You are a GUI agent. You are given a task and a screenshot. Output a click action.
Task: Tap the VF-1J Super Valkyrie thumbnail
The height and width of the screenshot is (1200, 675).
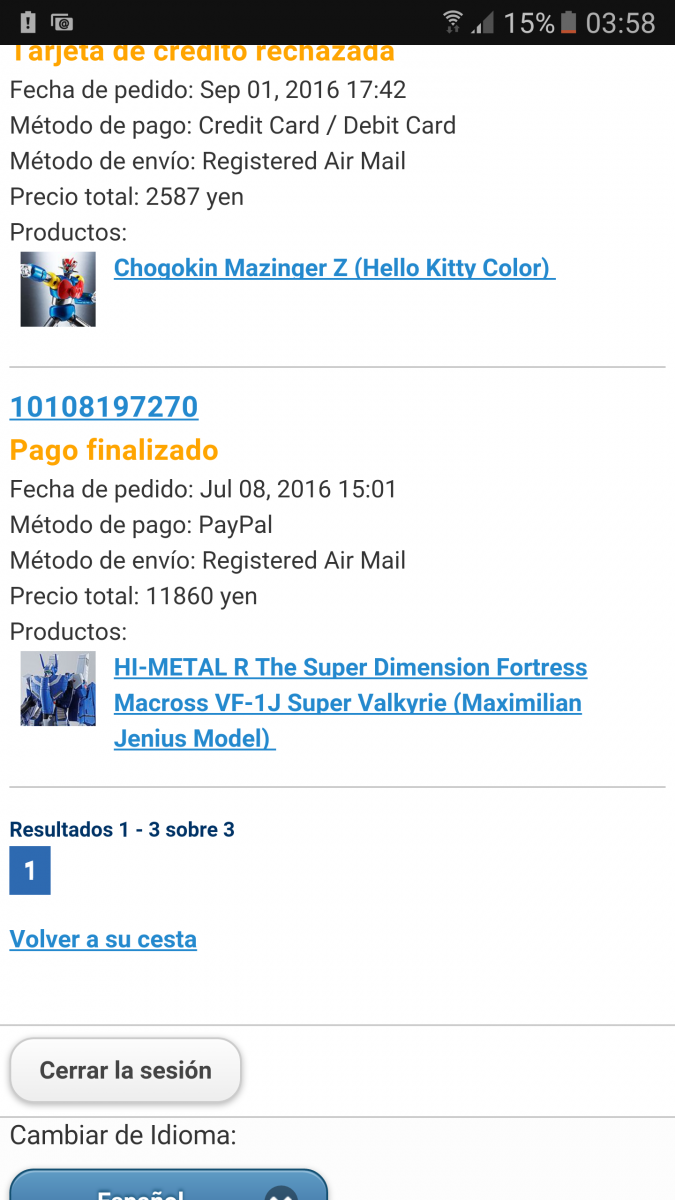coord(58,688)
